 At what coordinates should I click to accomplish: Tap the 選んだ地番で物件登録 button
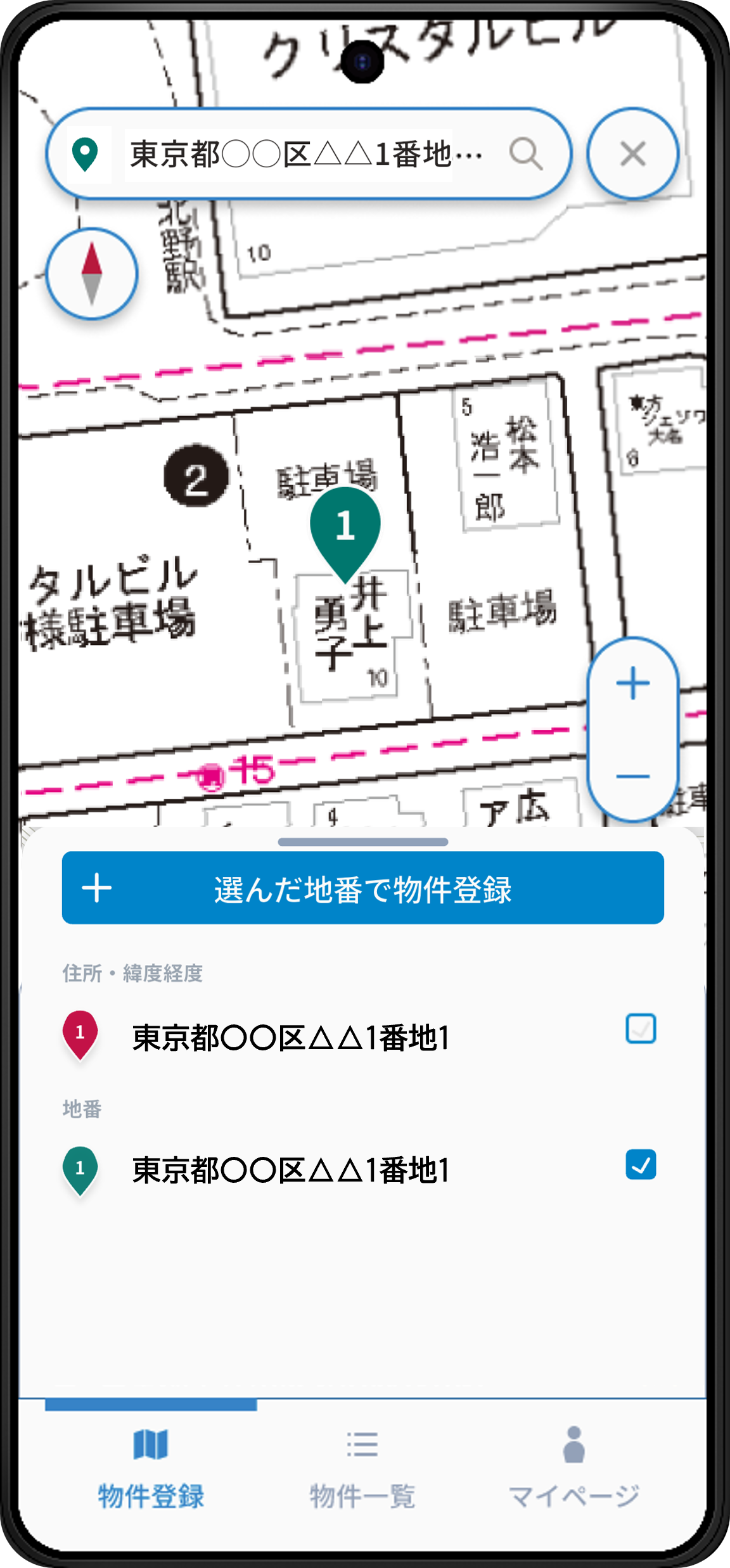362,888
